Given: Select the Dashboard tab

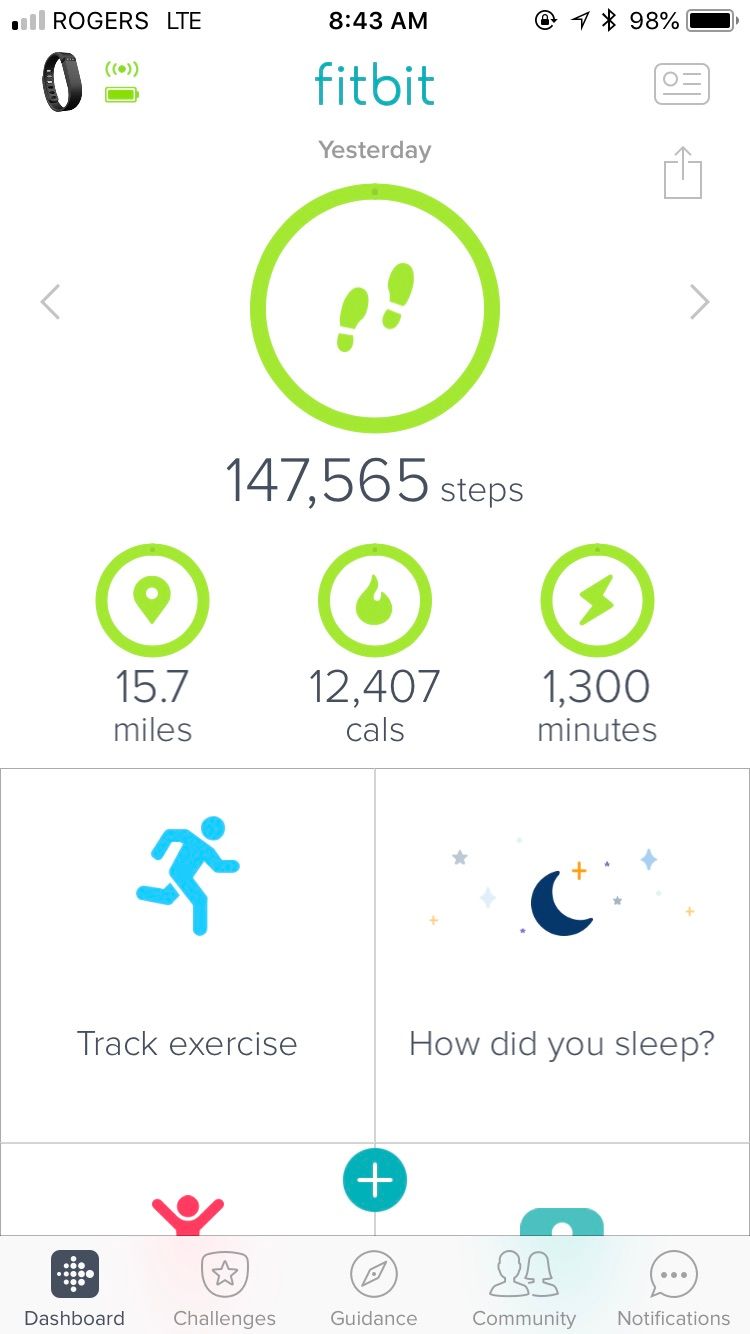Looking at the screenshot, I should [x=75, y=1289].
